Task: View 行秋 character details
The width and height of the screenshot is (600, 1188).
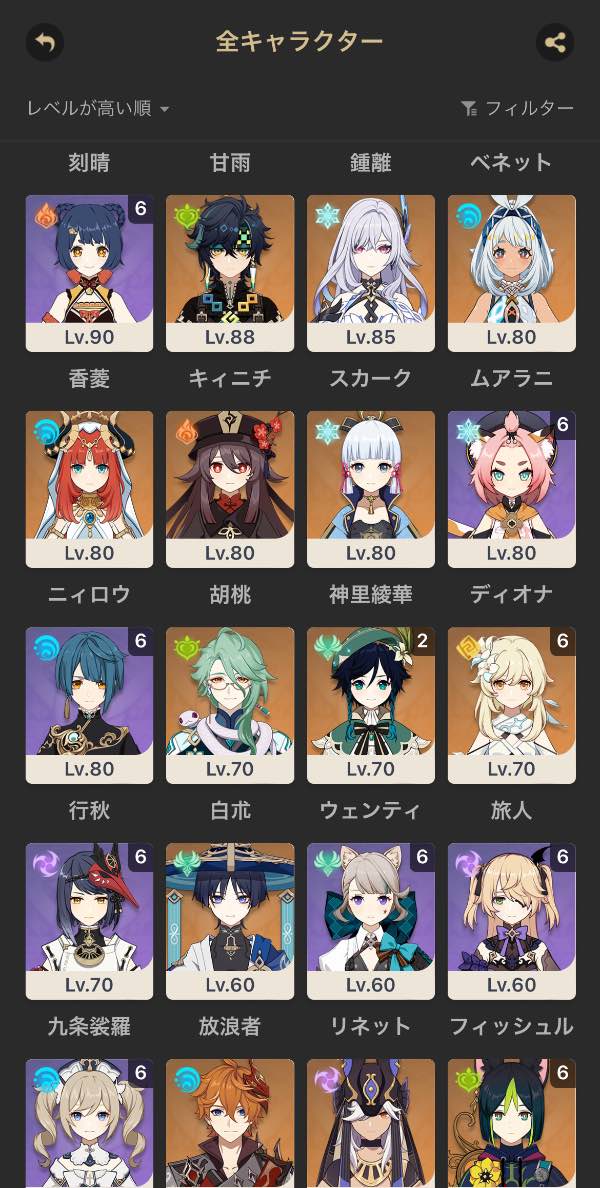Action: 89,705
